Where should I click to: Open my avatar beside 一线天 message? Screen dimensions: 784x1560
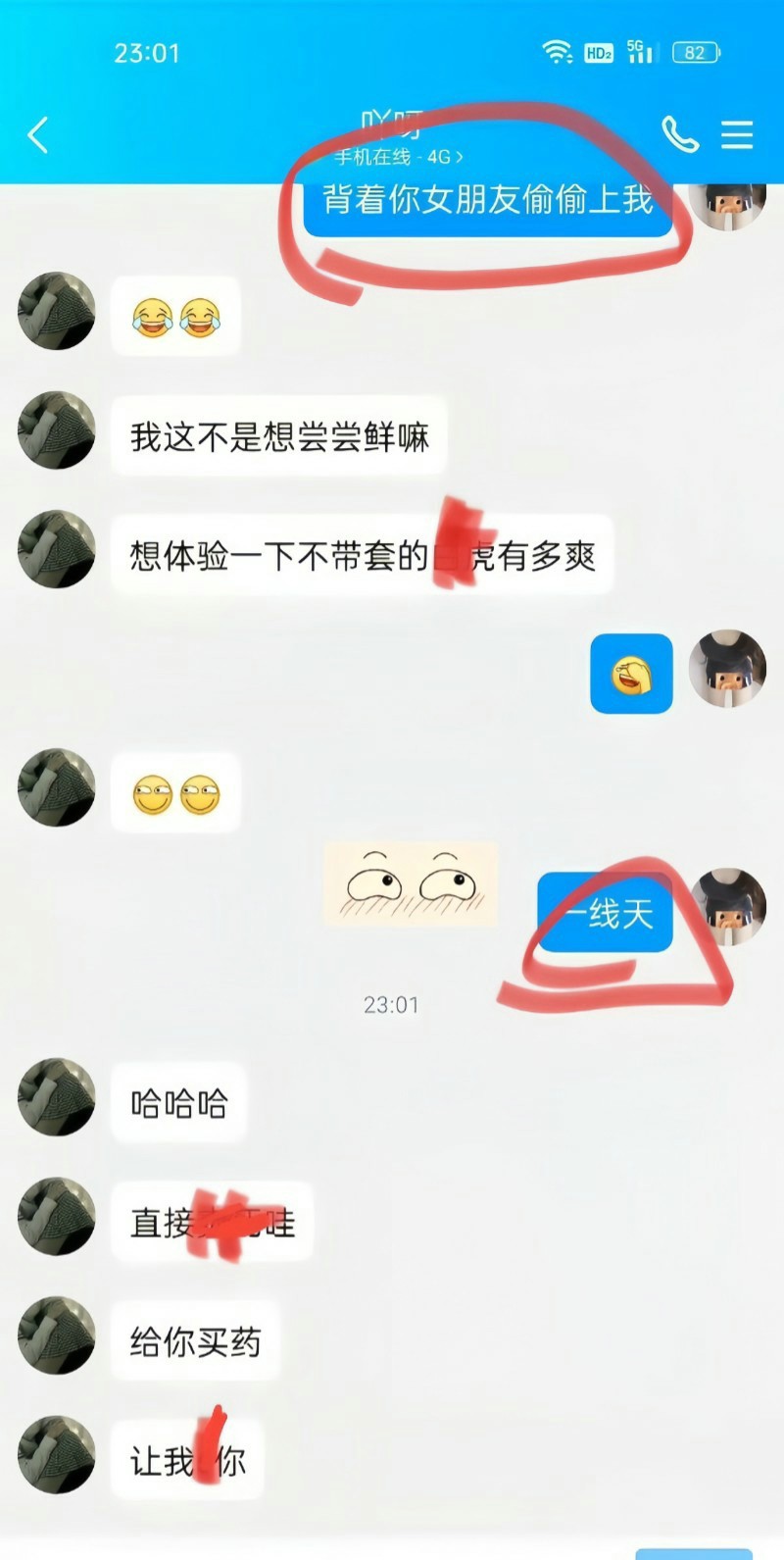tap(727, 907)
